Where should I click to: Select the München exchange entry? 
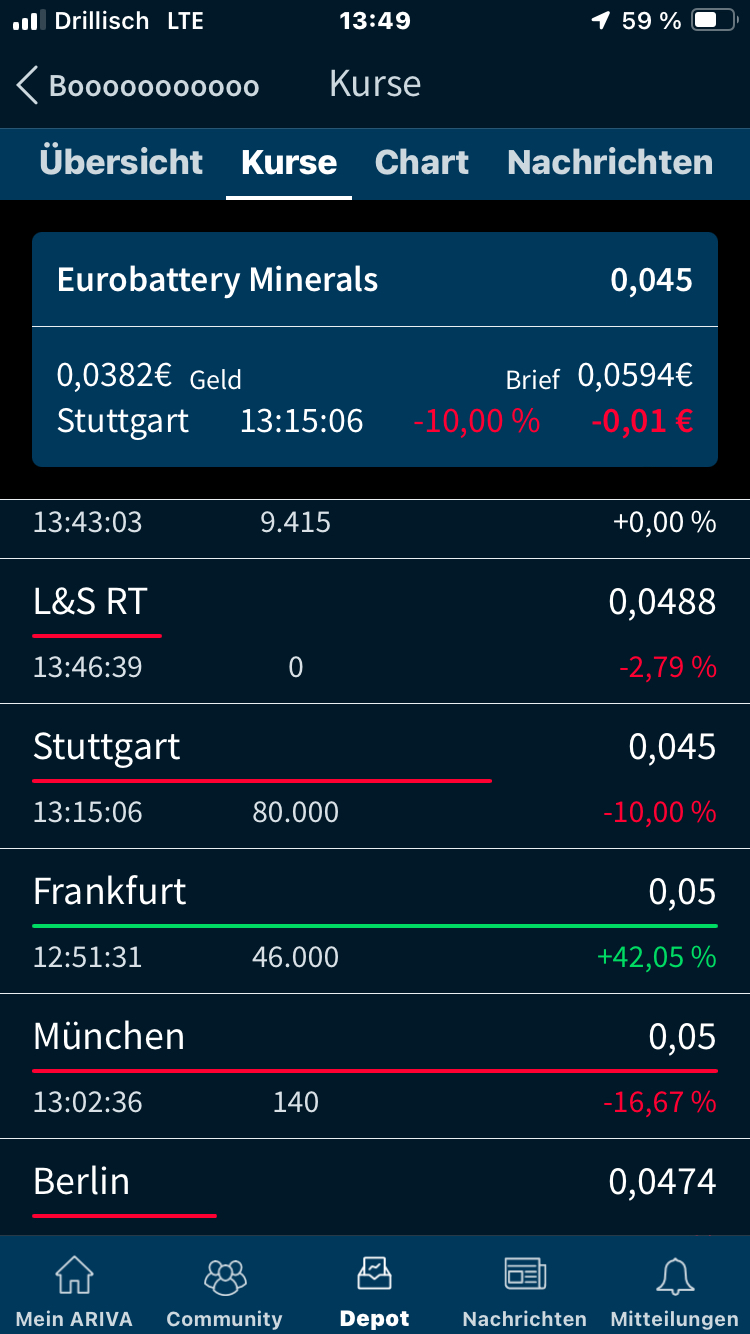[x=375, y=1066]
